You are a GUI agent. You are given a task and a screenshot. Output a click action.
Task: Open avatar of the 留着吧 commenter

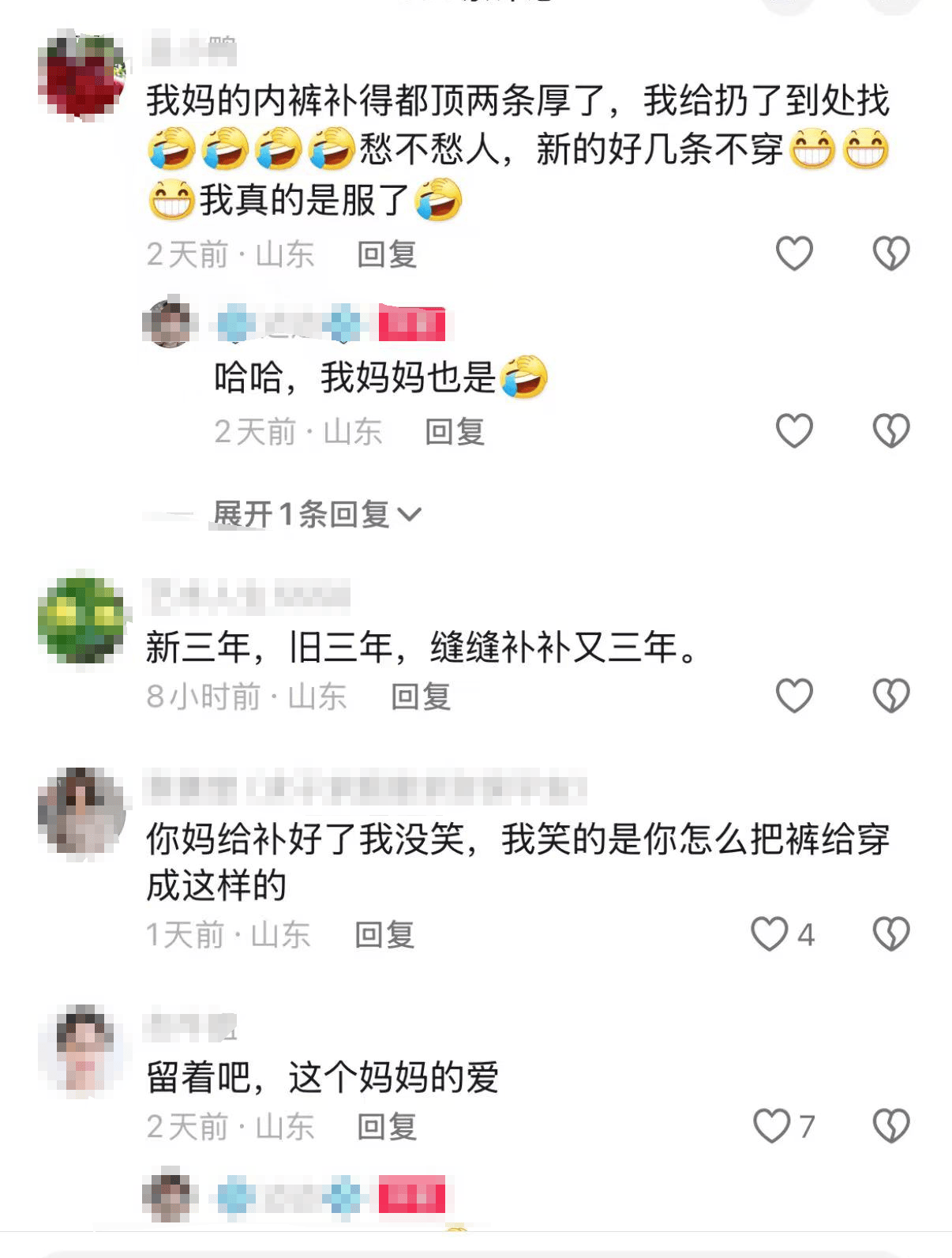click(81, 1050)
